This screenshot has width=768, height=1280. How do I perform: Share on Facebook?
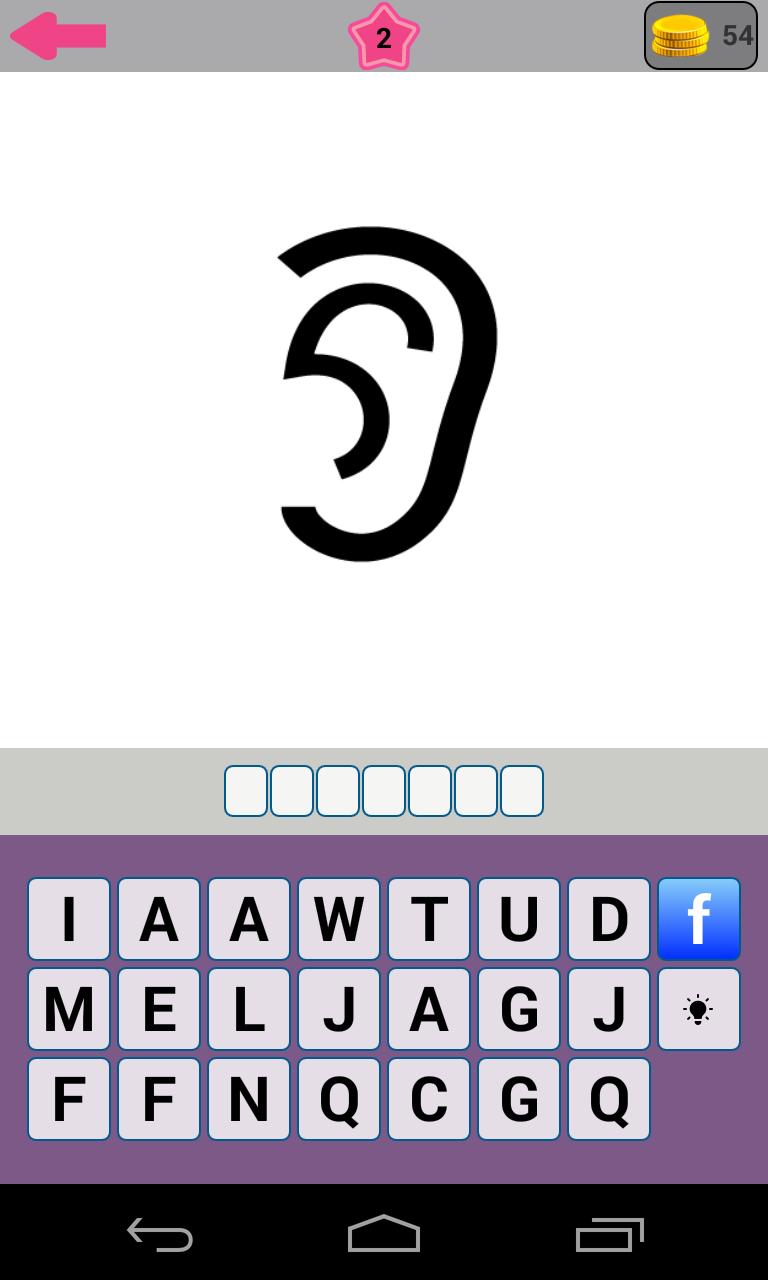(x=698, y=919)
